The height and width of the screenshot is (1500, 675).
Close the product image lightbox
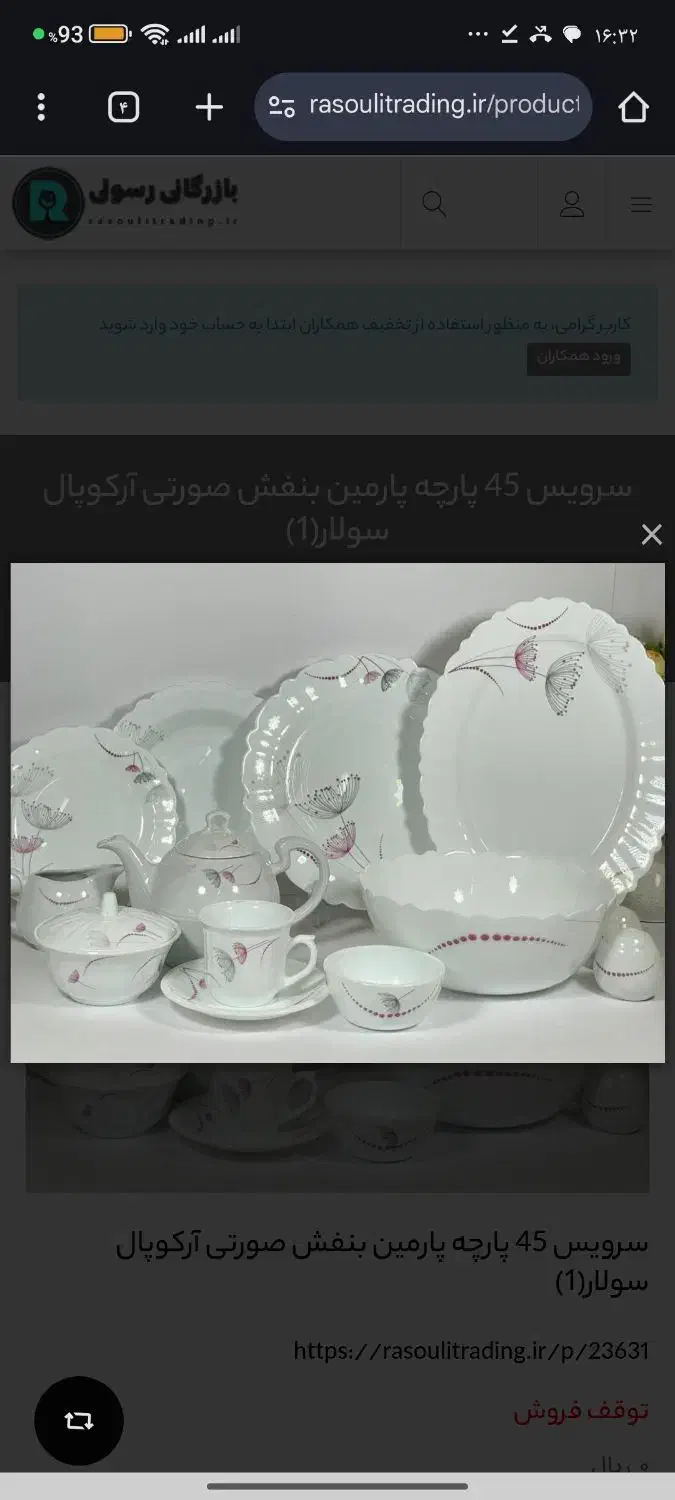point(651,535)
